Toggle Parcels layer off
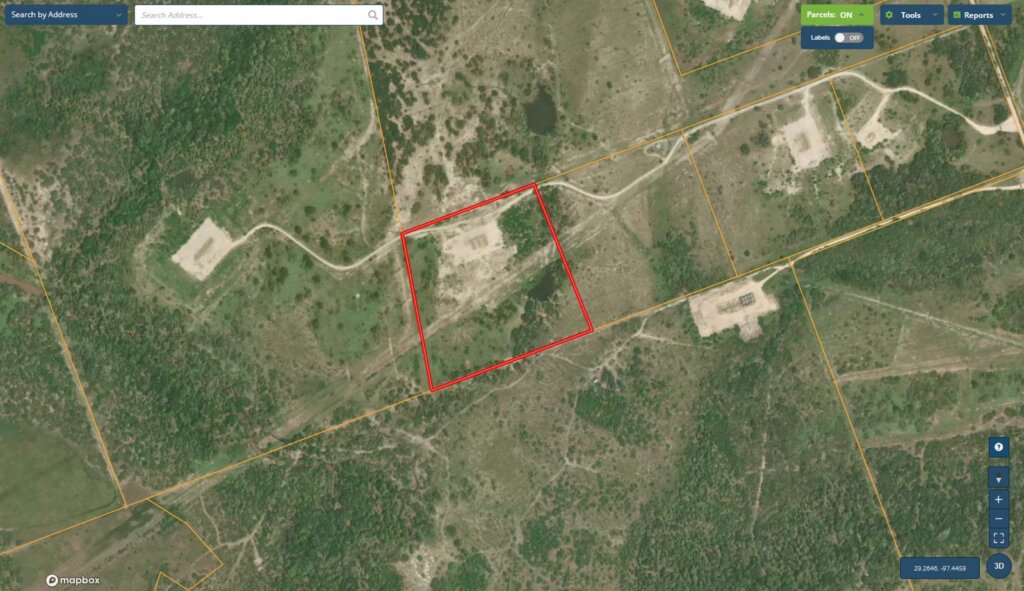The width and height of the screenshot is (1024, 591). tap(836, 15)
